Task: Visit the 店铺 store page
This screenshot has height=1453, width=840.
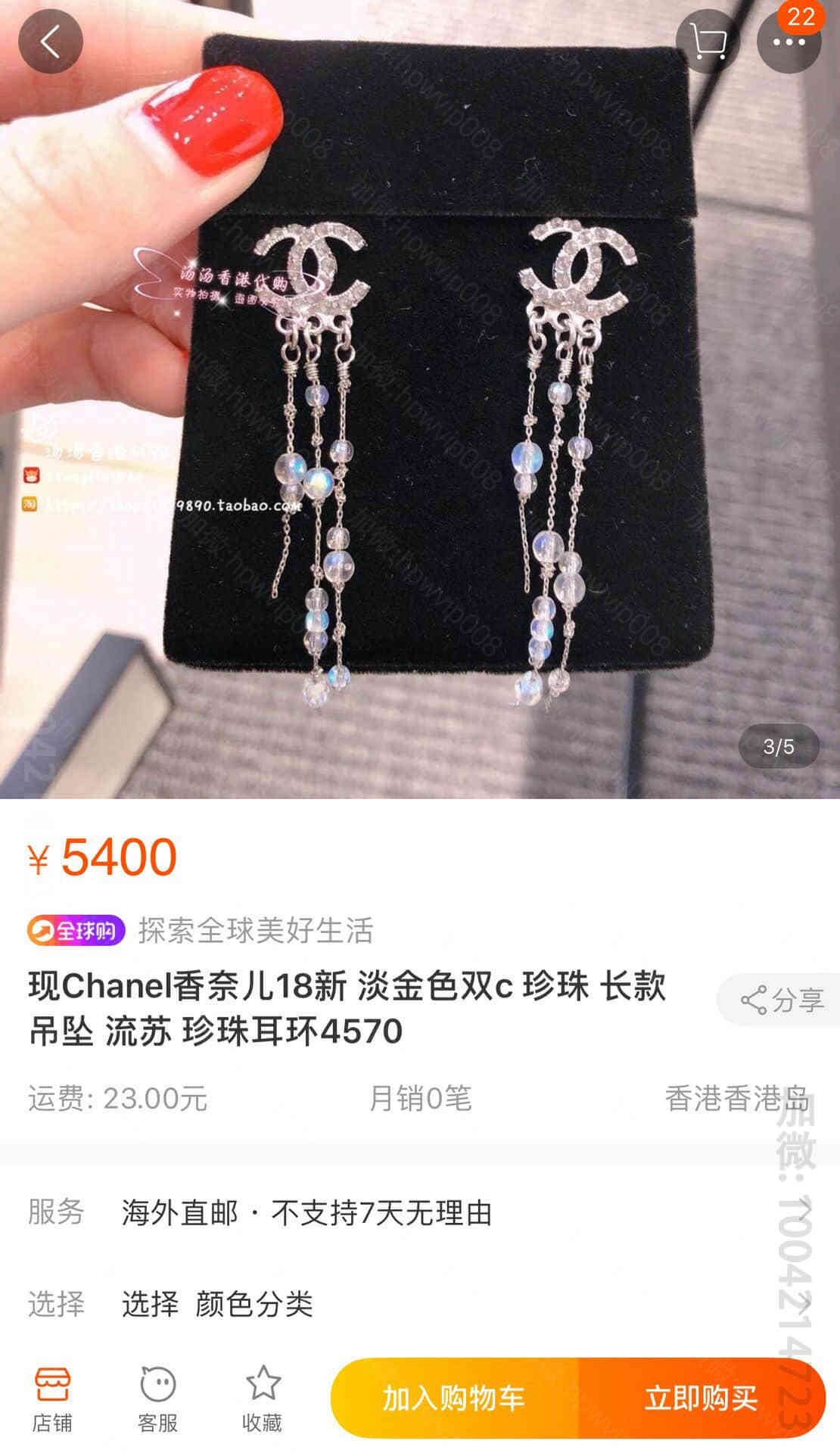Action: coord(52,1399)
